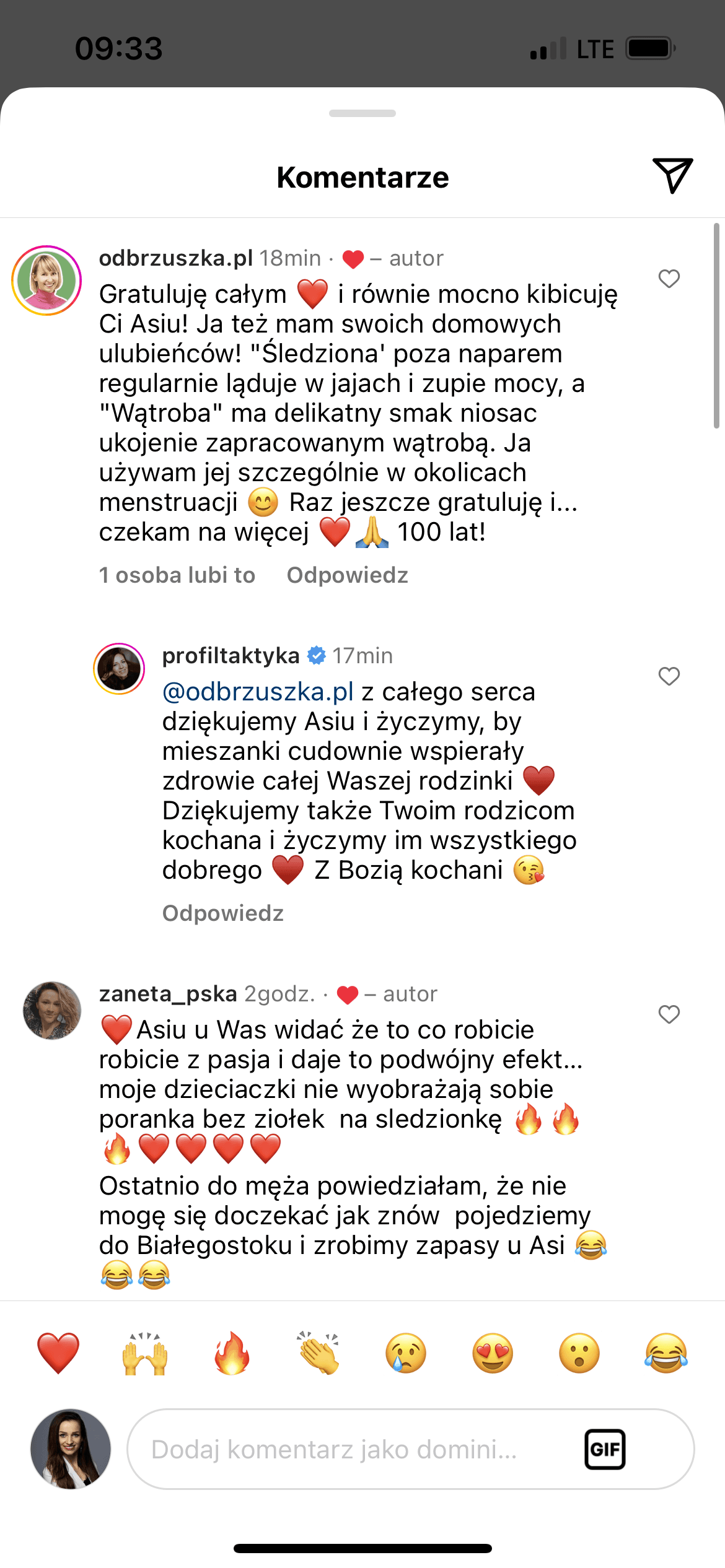Add the clapping hands emoji
725x1568 pixels.
click(x=319, y=1353)
